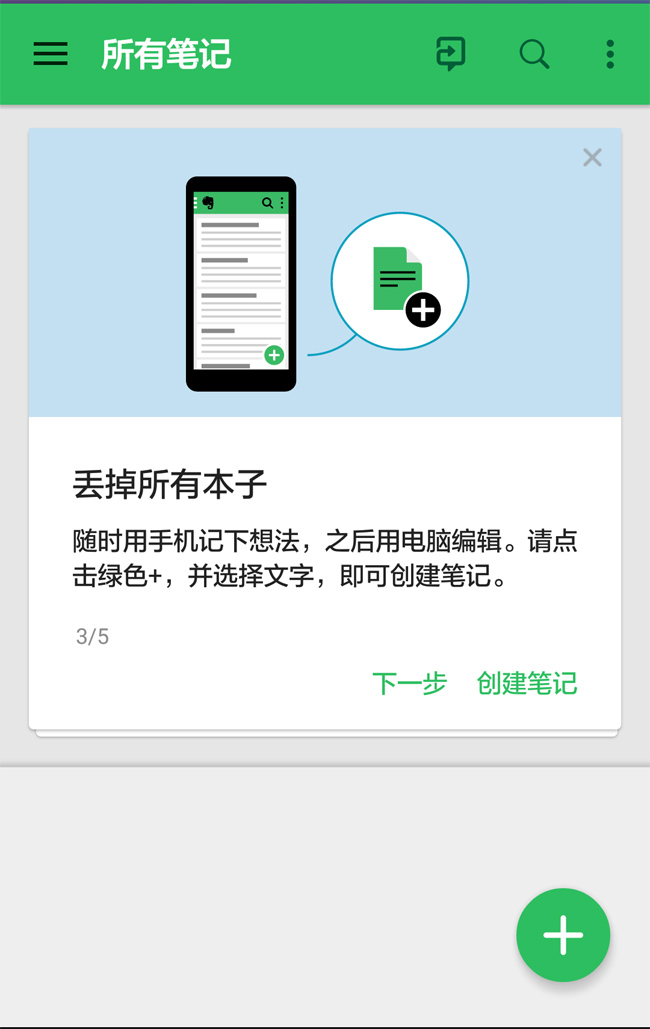This screenshot has height=1029, width=650.
Task: Dismiss the onboarding tip card
Action: point(592,158)
